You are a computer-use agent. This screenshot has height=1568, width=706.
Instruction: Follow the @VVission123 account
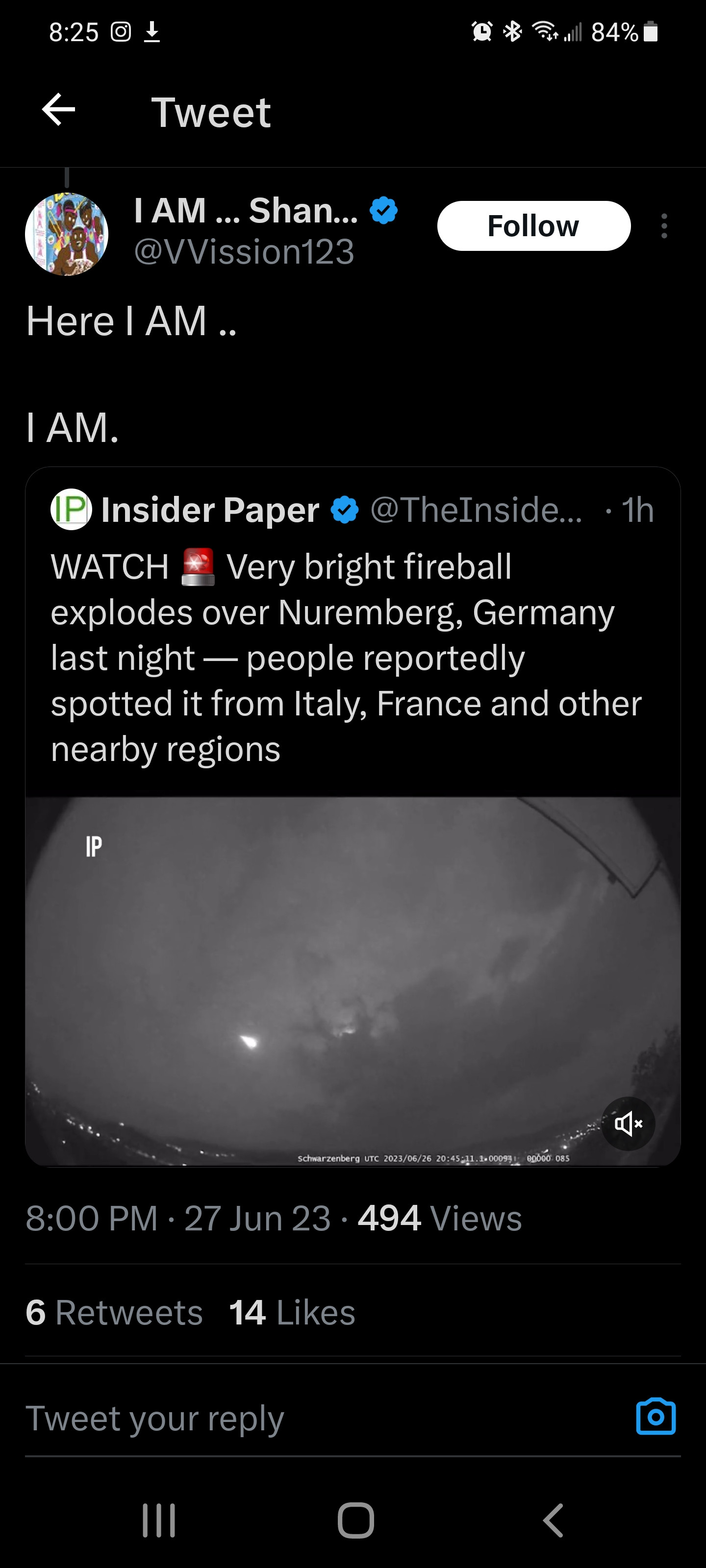533,226
